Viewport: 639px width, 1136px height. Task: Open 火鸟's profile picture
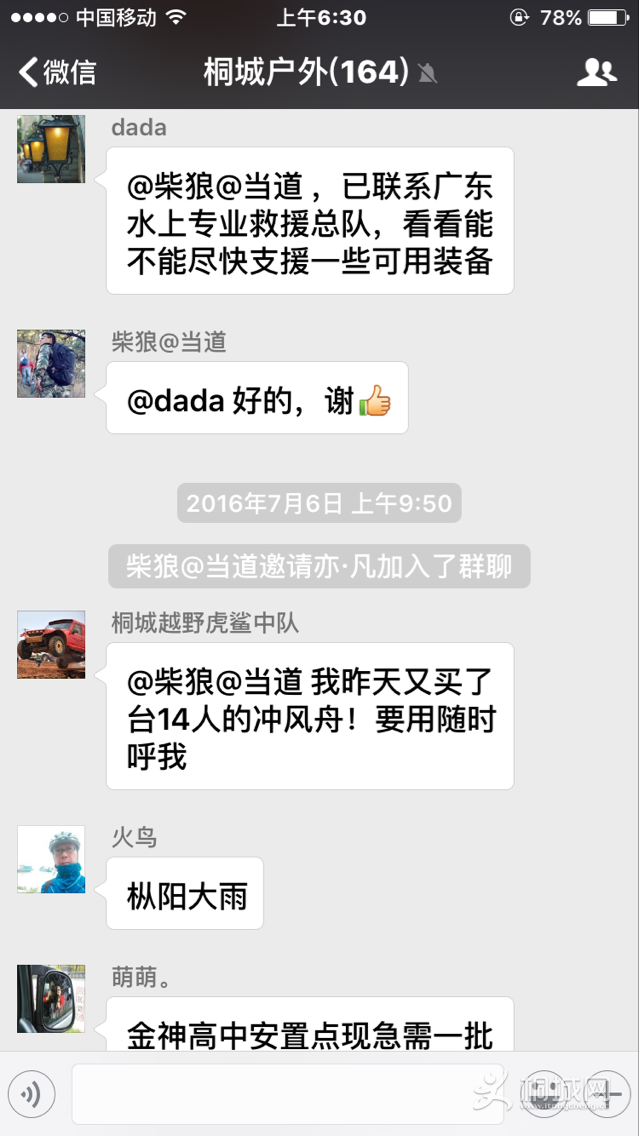(x=51, y=859)
